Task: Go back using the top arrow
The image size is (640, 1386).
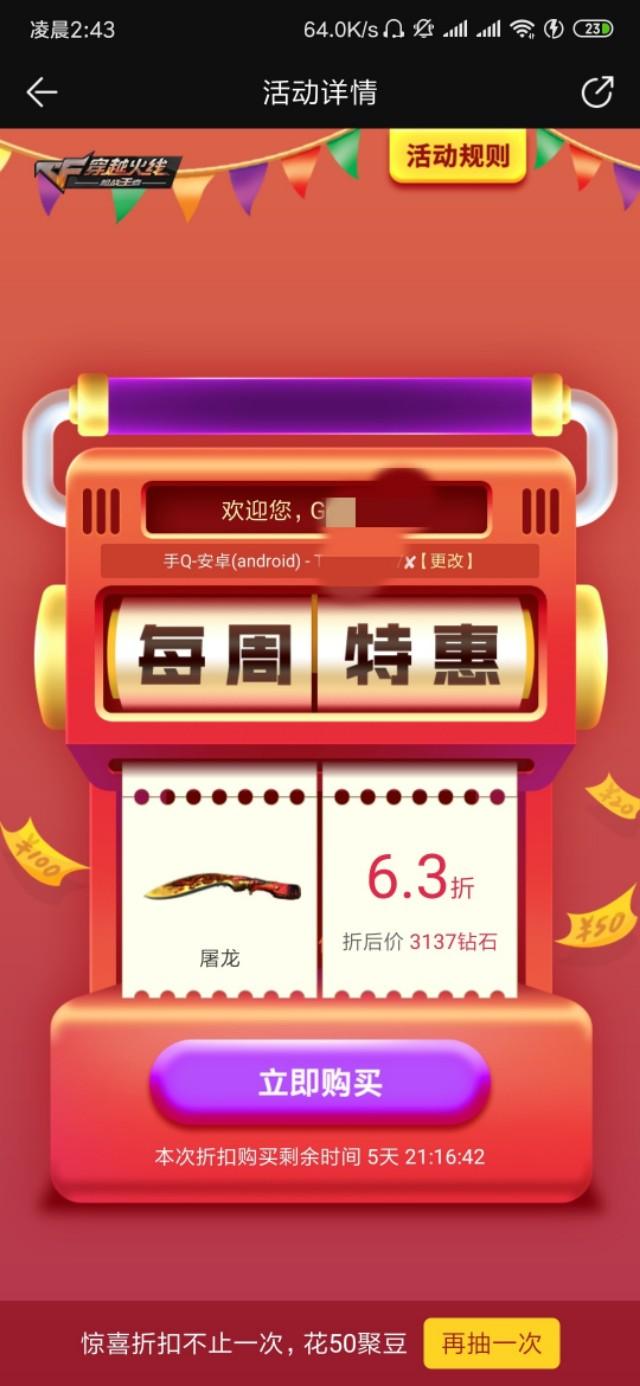Action: [41, 93]
